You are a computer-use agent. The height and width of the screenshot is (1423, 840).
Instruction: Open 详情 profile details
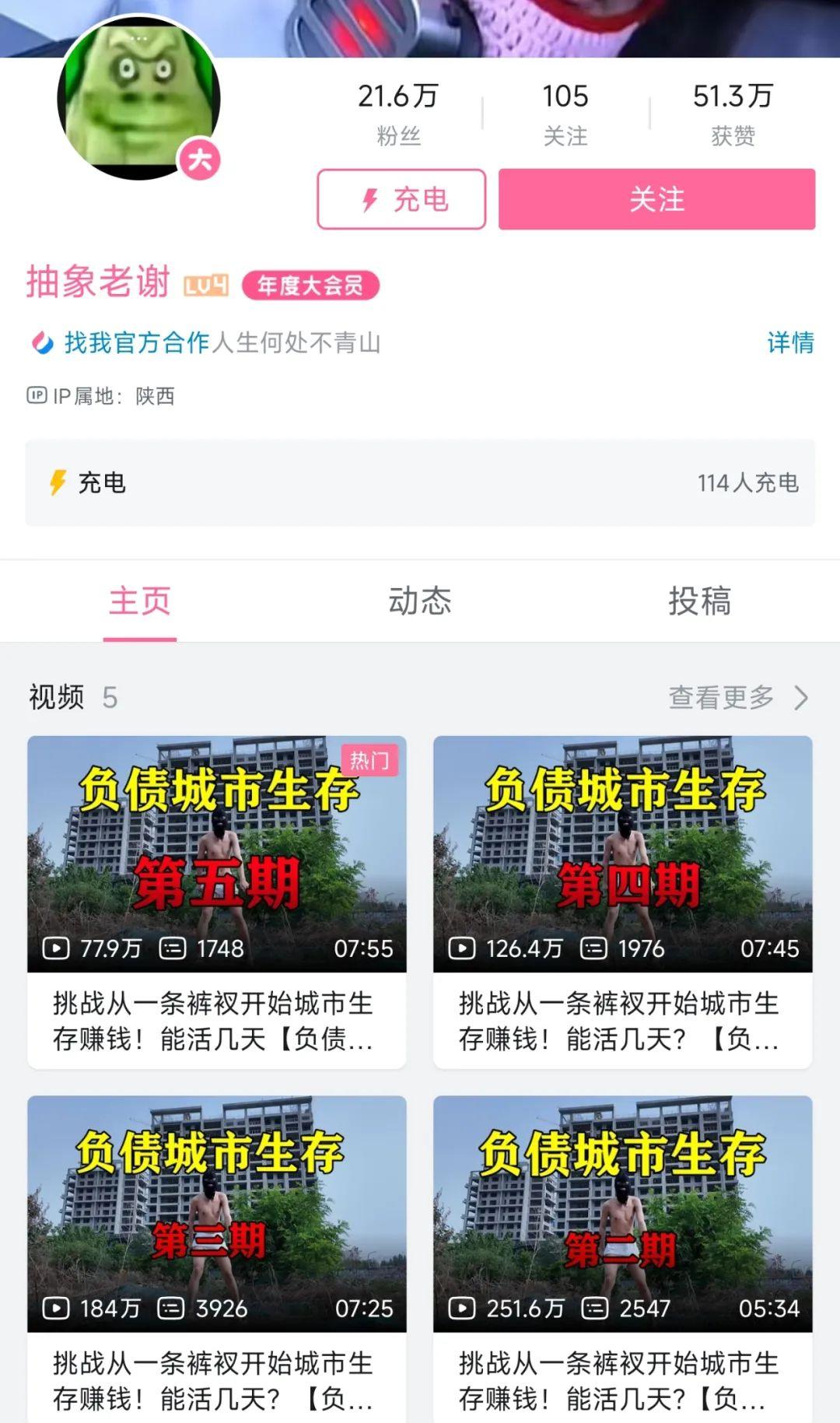point(790,342)
